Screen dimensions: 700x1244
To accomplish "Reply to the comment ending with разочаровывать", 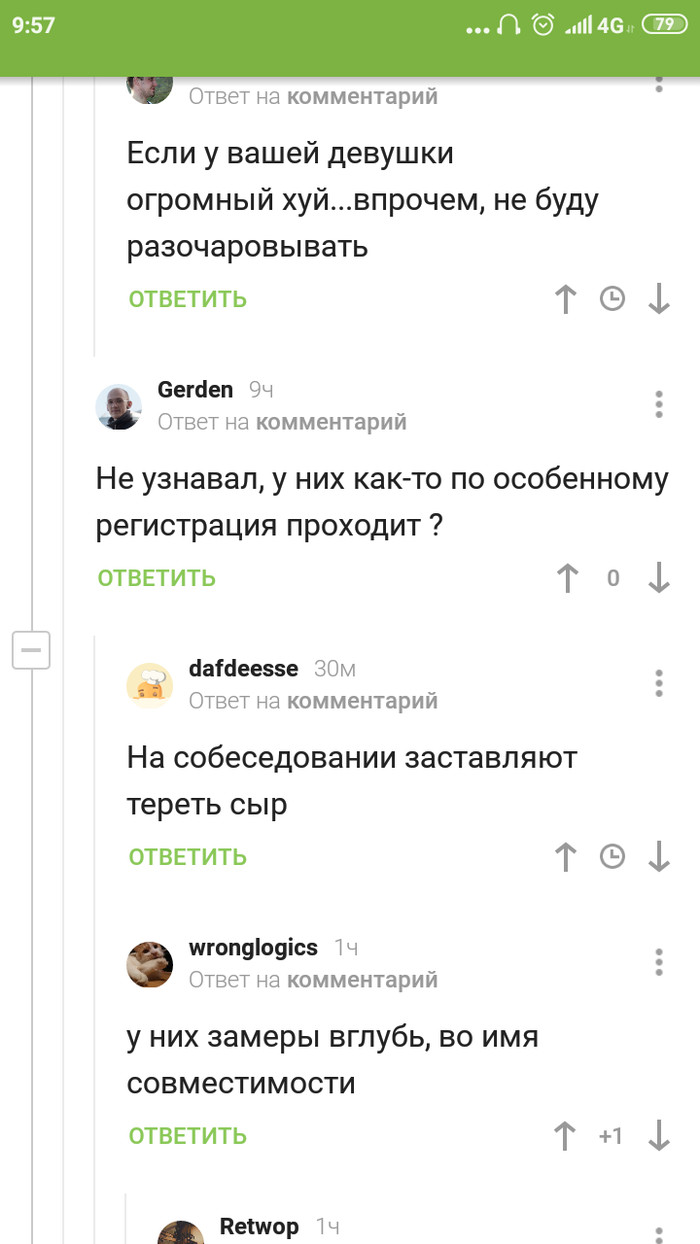I will click(x=187, y=299).
